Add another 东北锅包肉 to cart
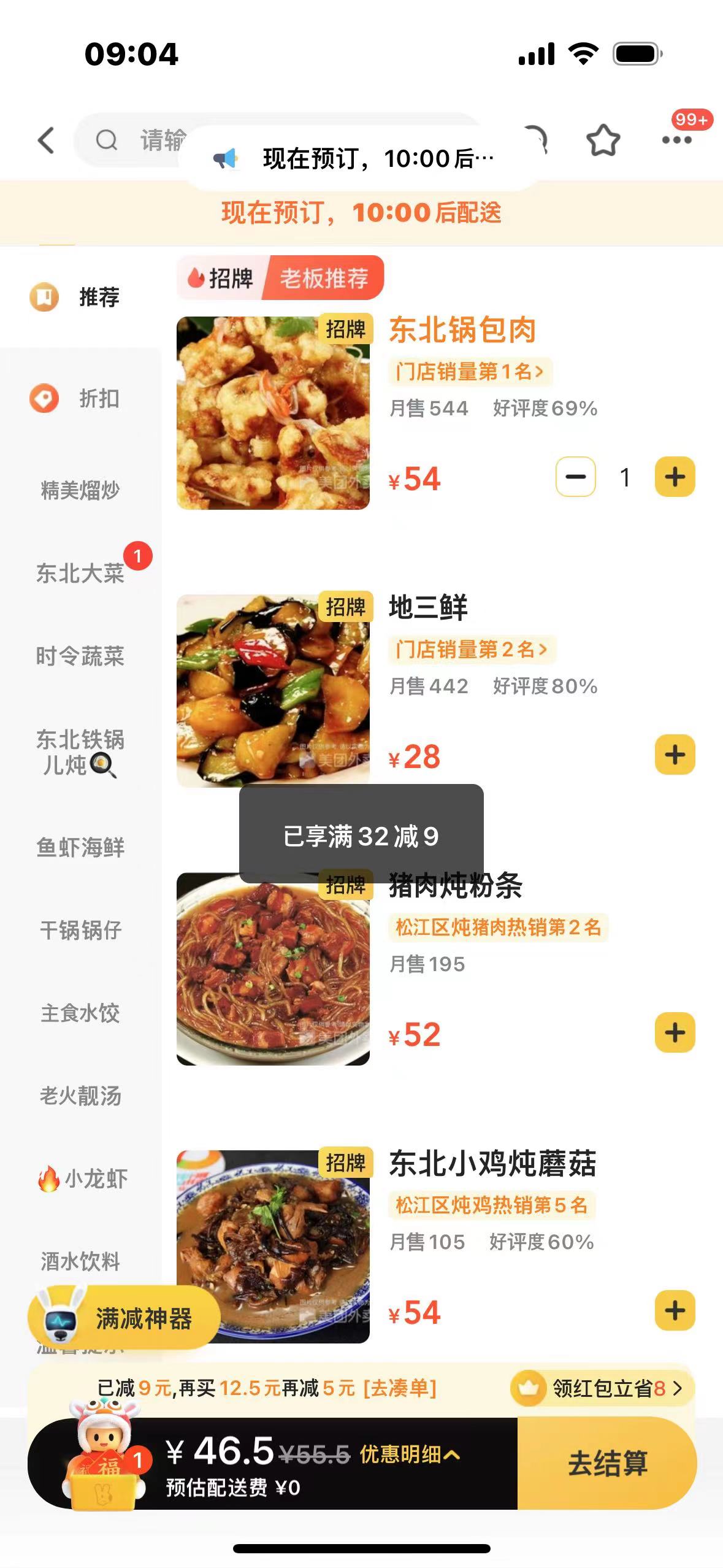 pos(675,477)
